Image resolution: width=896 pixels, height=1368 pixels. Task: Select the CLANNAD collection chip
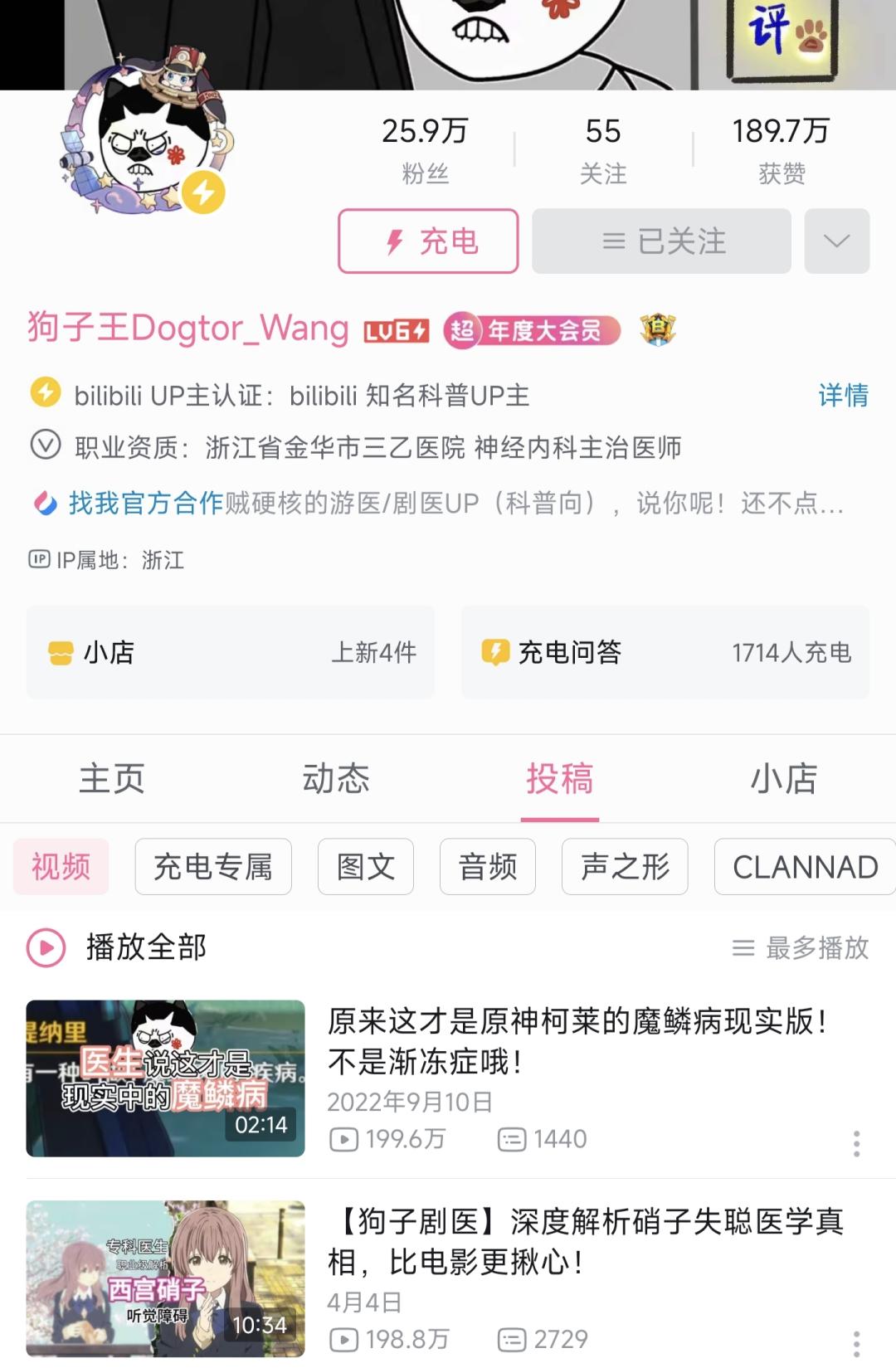coord(804,867)
